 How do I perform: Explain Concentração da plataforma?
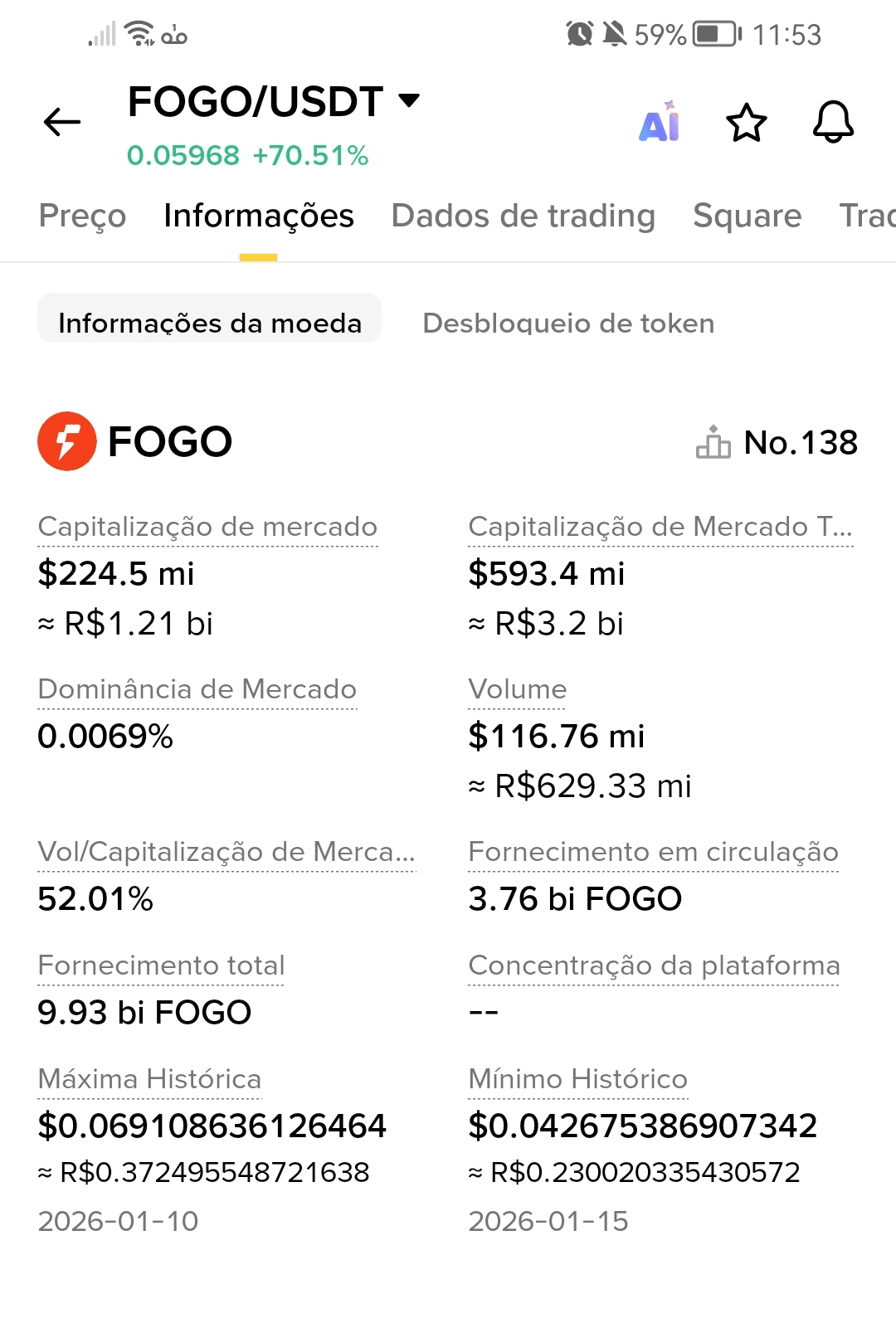pyautogui.click(x=654, y=965)
